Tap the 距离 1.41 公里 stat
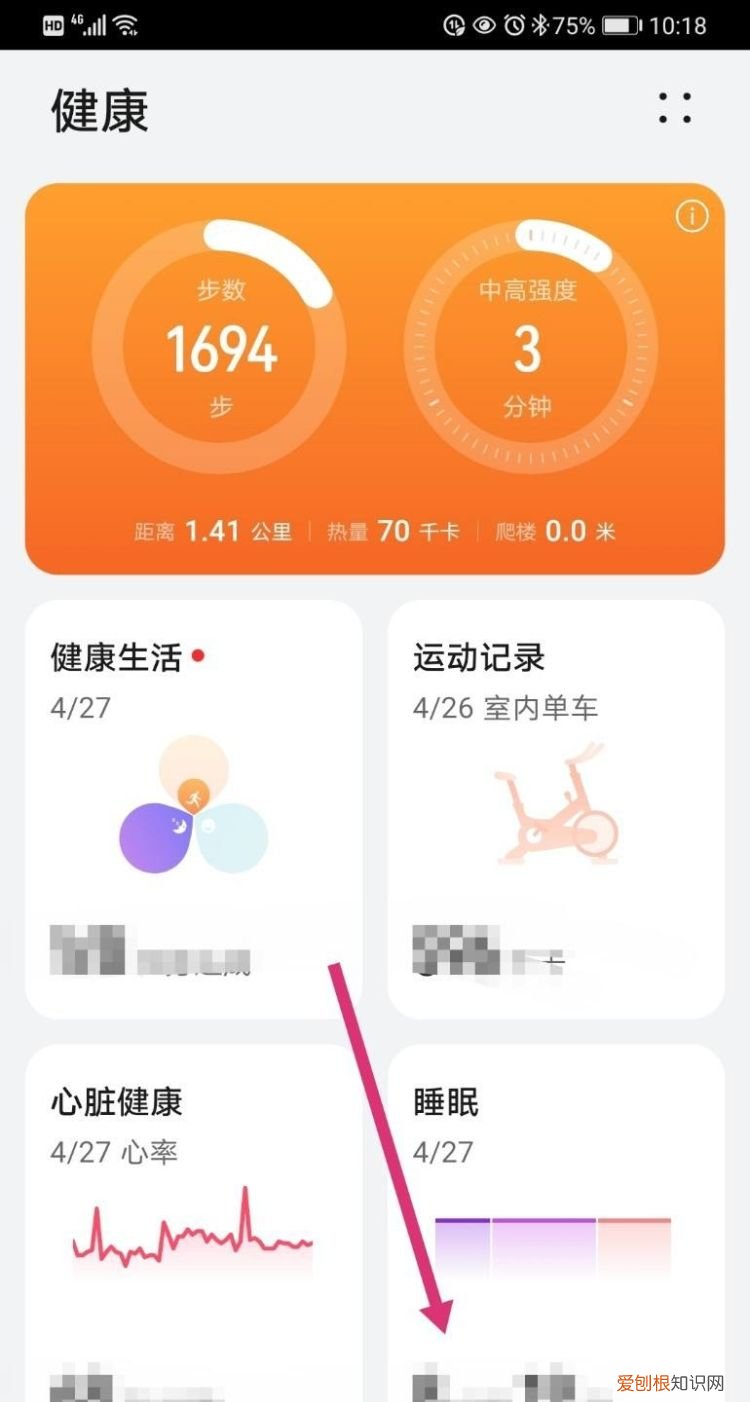This screenshot has height=1402, width=750. pyautogui.click(x=215, y=530)
